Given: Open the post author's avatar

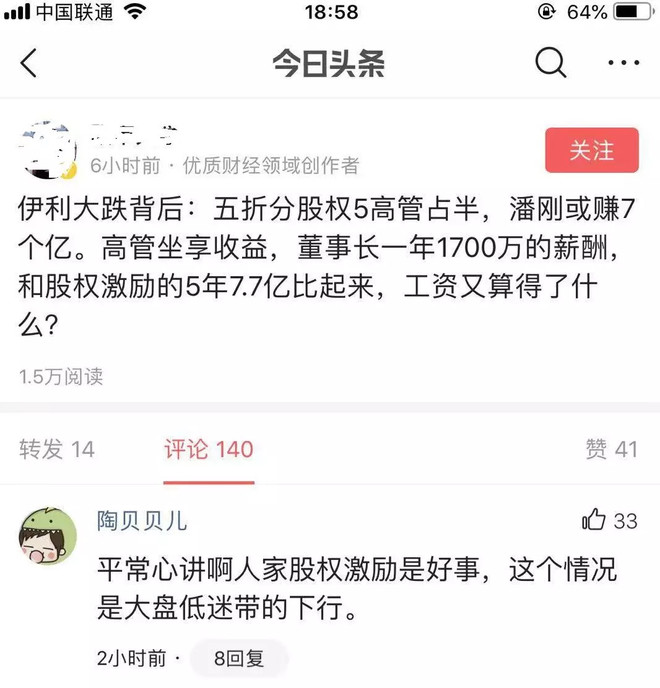Looking at the screenshot, I should click(x=47, y=150).
